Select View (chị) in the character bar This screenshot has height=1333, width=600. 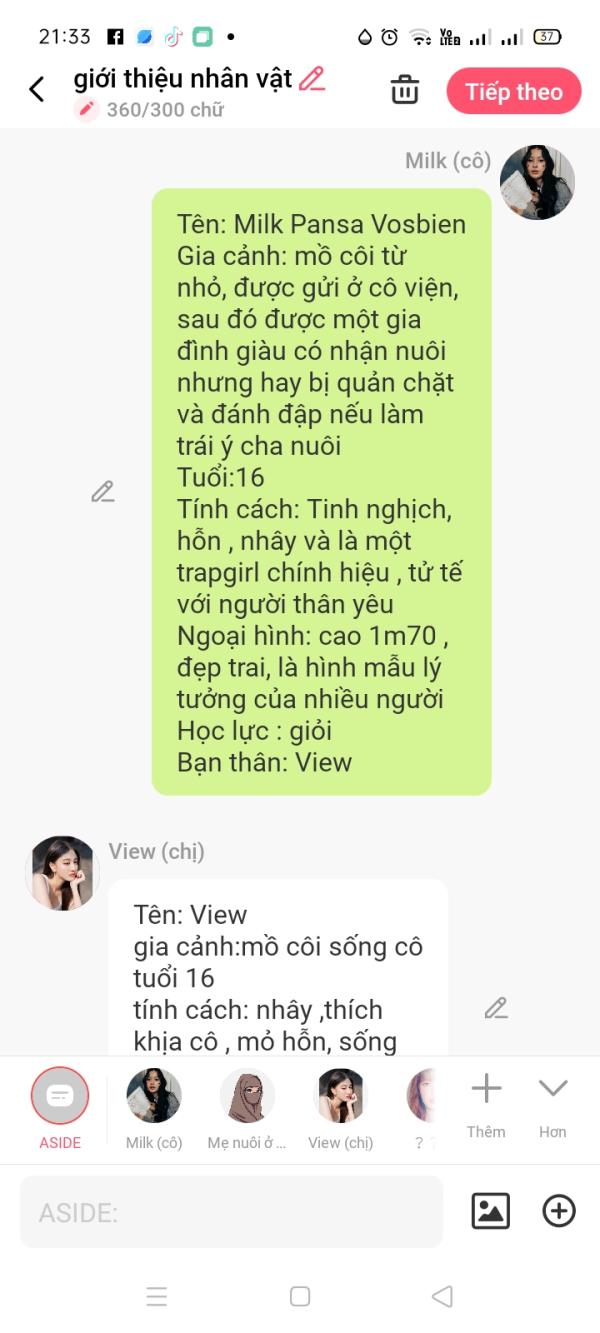pos(340,1096)
